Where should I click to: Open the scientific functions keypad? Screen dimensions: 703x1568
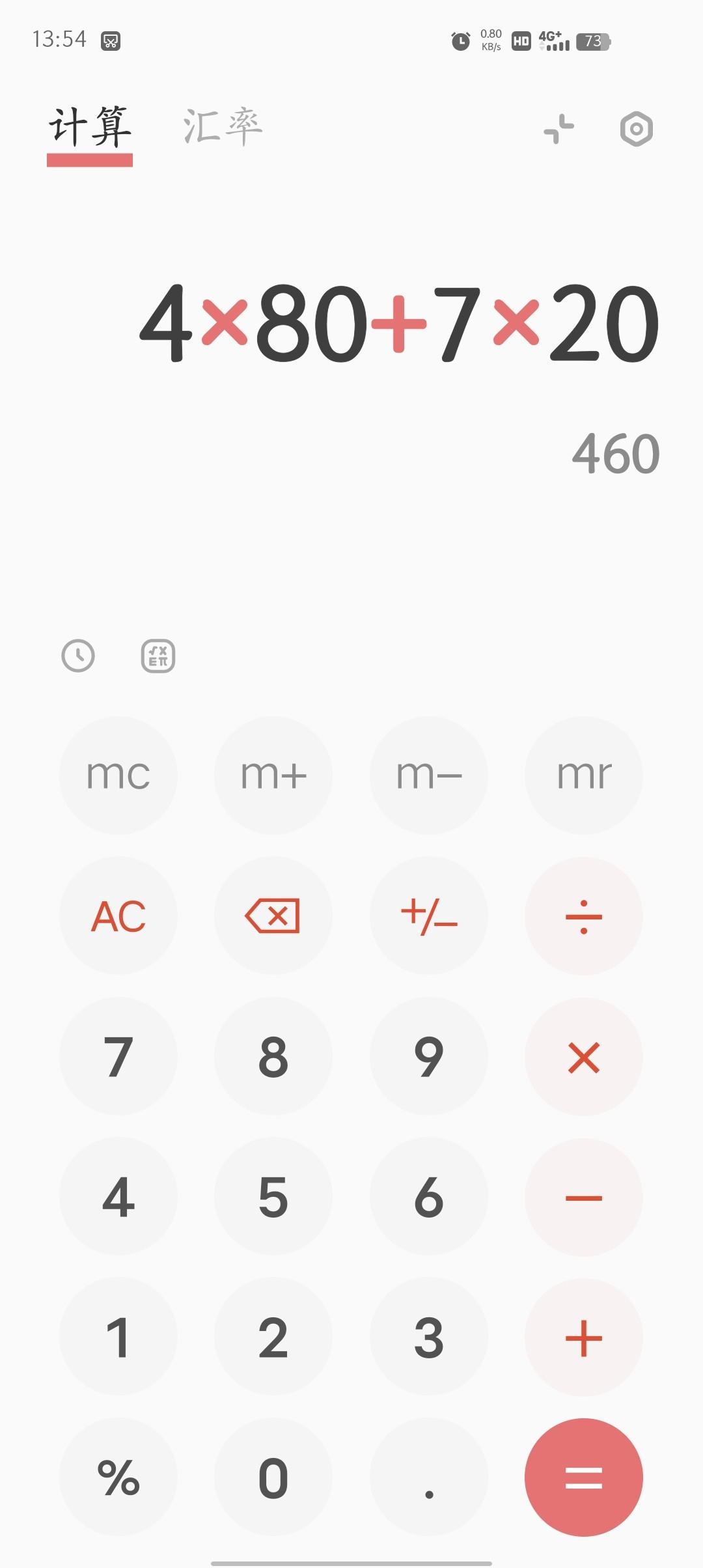pos(158,656)
